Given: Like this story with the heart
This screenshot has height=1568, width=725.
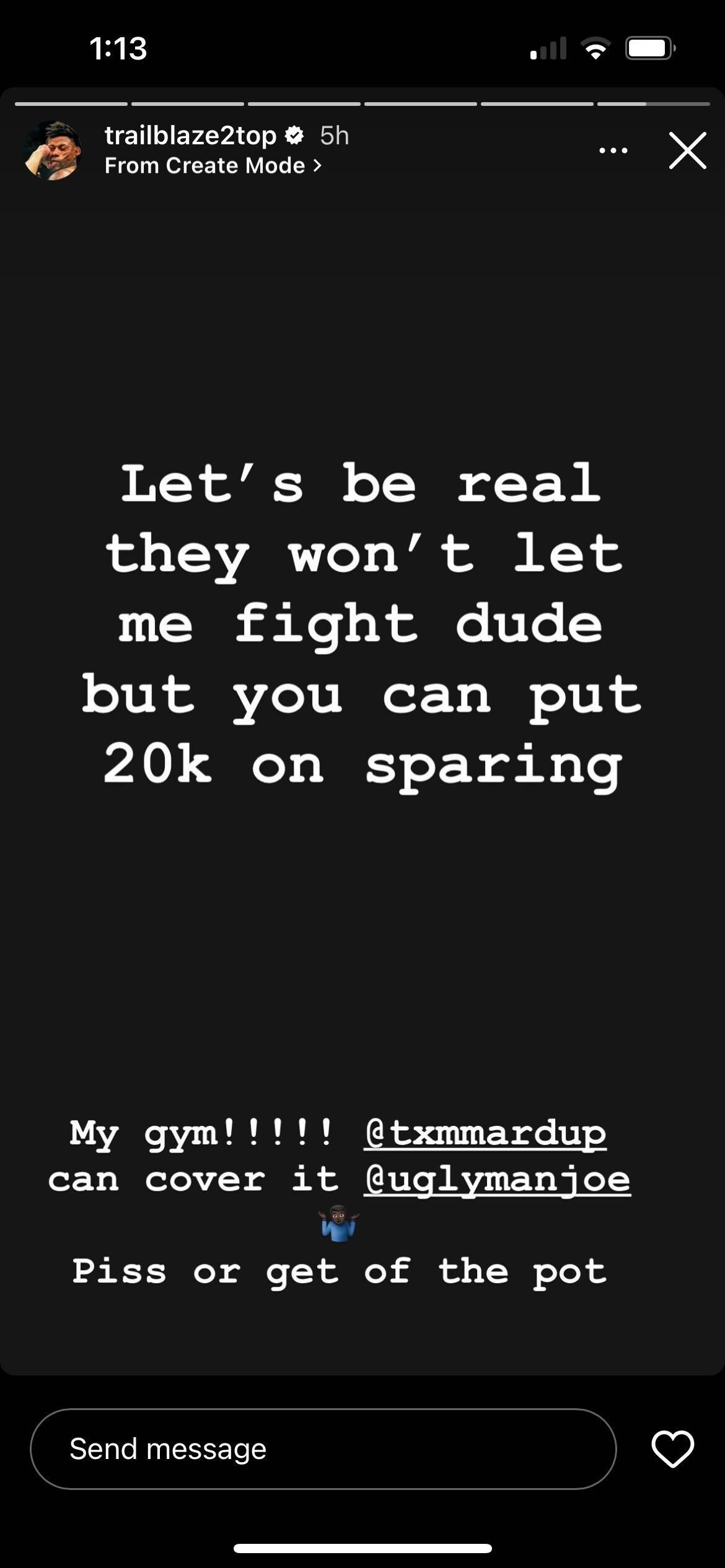Looking at the screenshot, I should [x=672, y=1449].
